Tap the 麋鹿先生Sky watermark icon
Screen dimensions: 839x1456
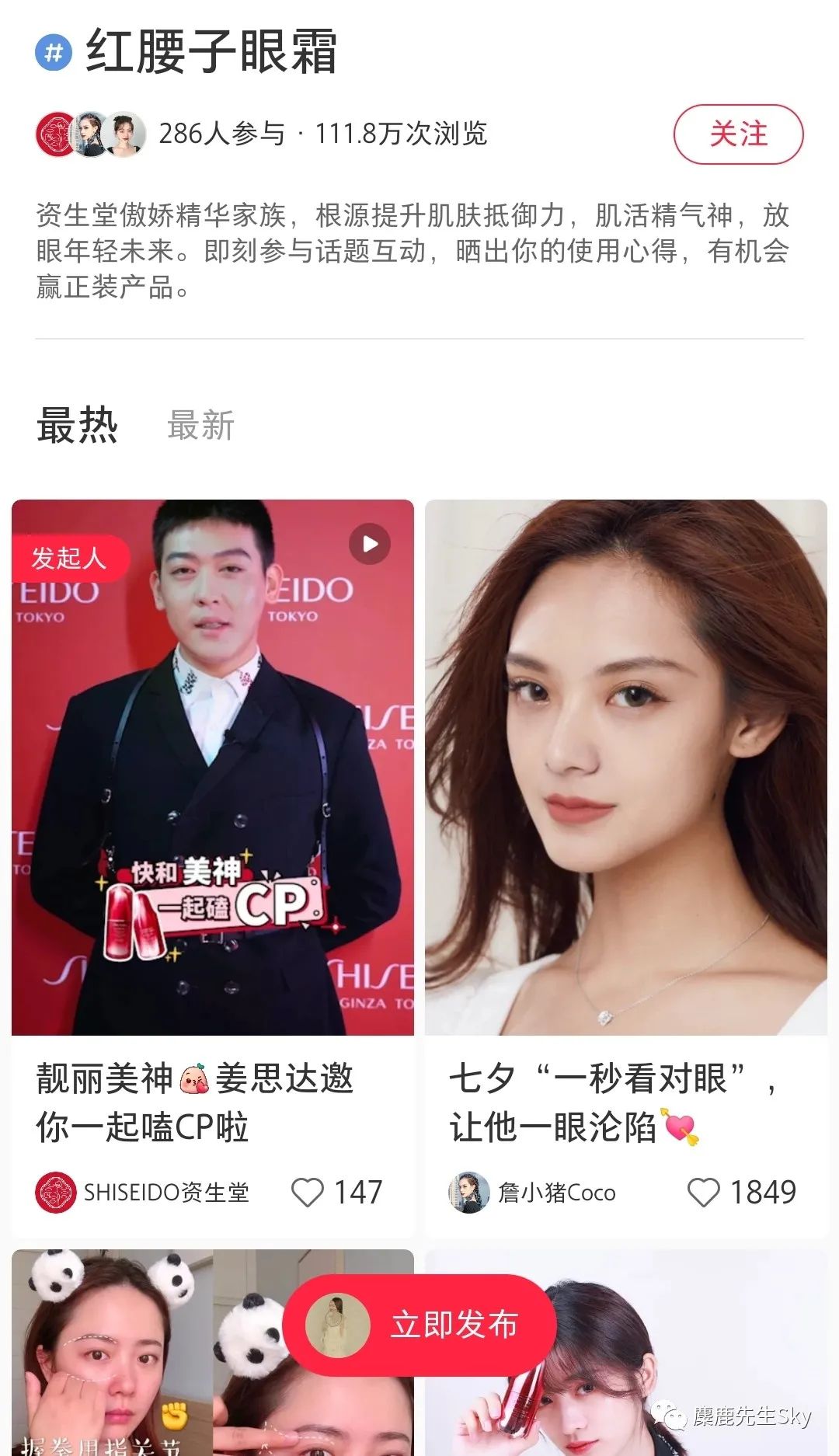tap(671, 1416)
